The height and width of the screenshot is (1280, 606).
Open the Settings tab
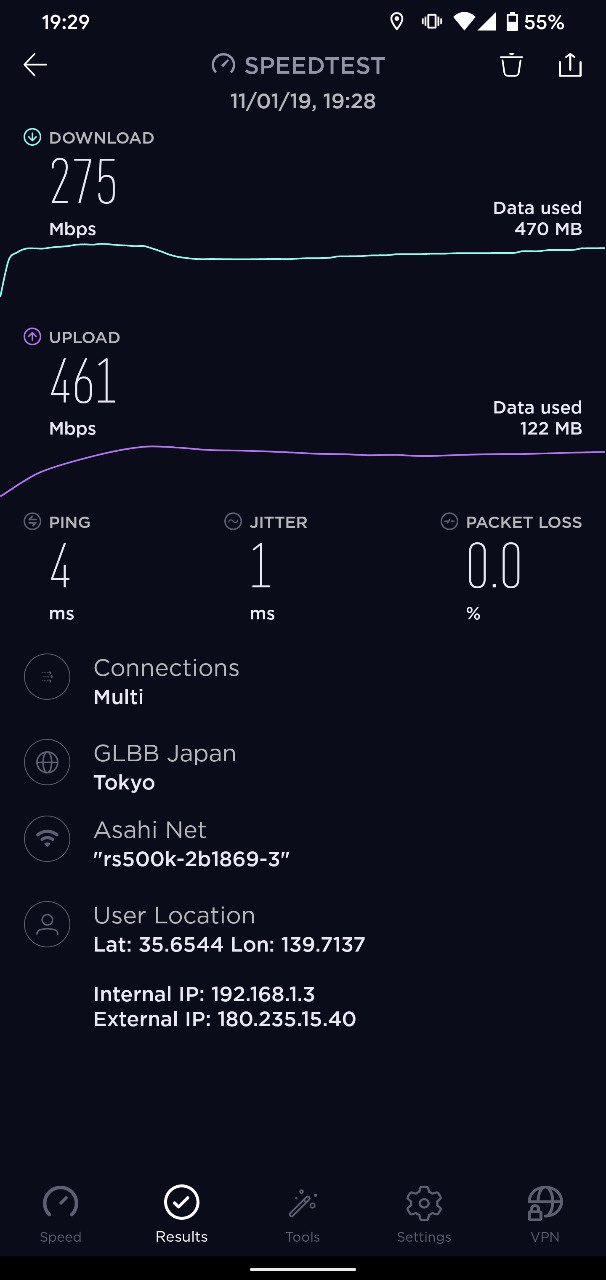click(x=424, y=1215)
